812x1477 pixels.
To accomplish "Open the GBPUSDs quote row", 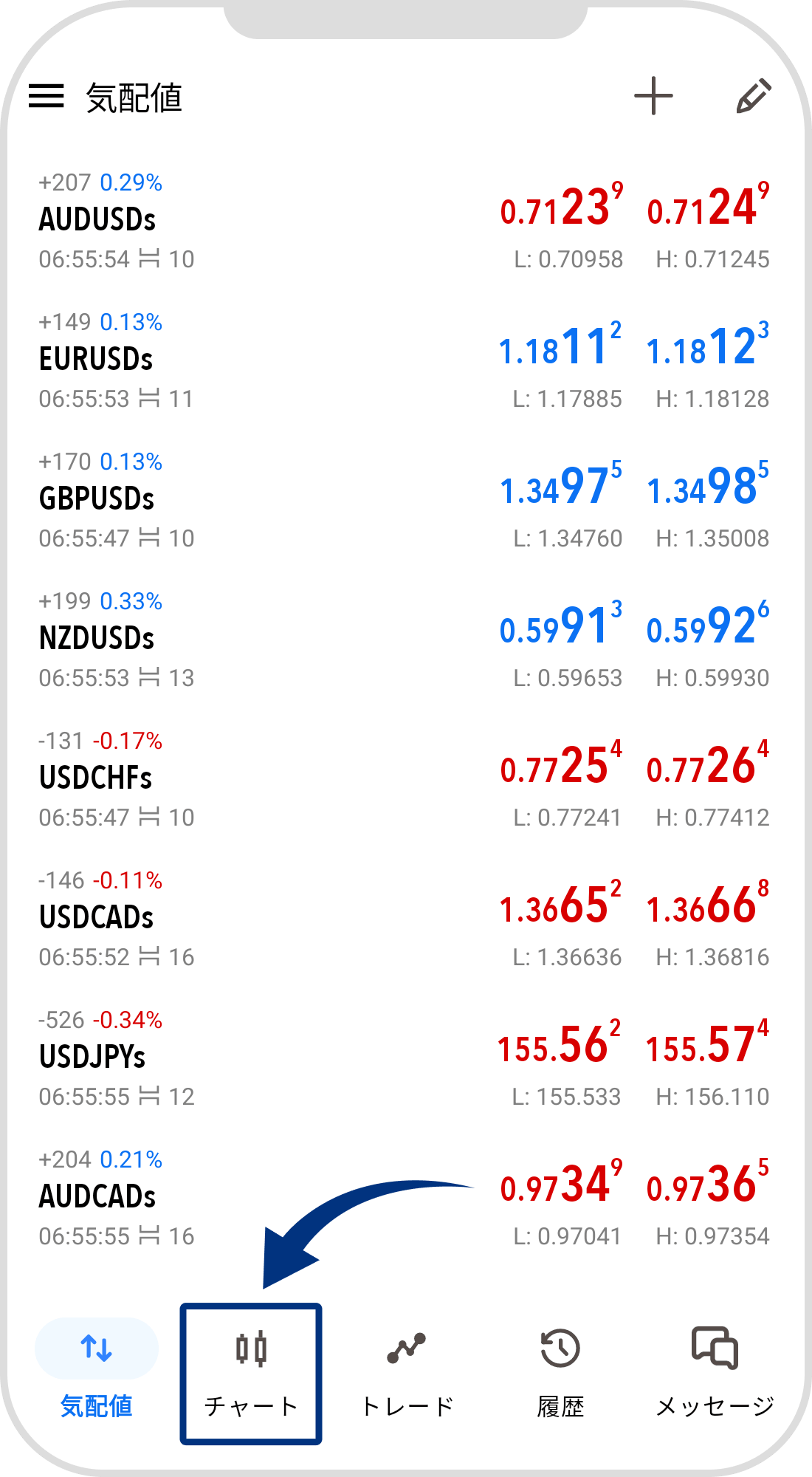I will (97, 499).
